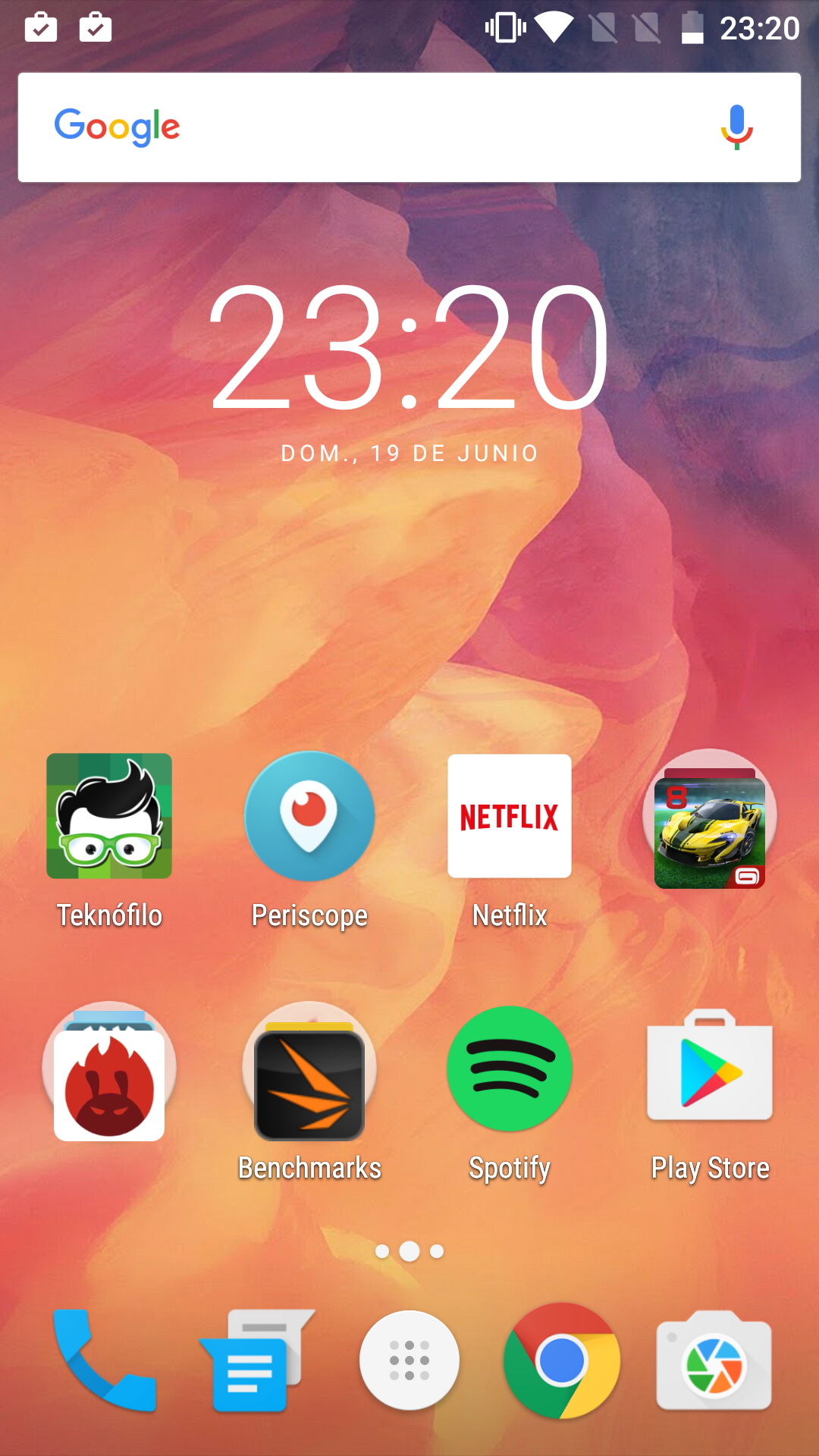
Task: Open the Camera app
Action: [x=714, y=1360]
